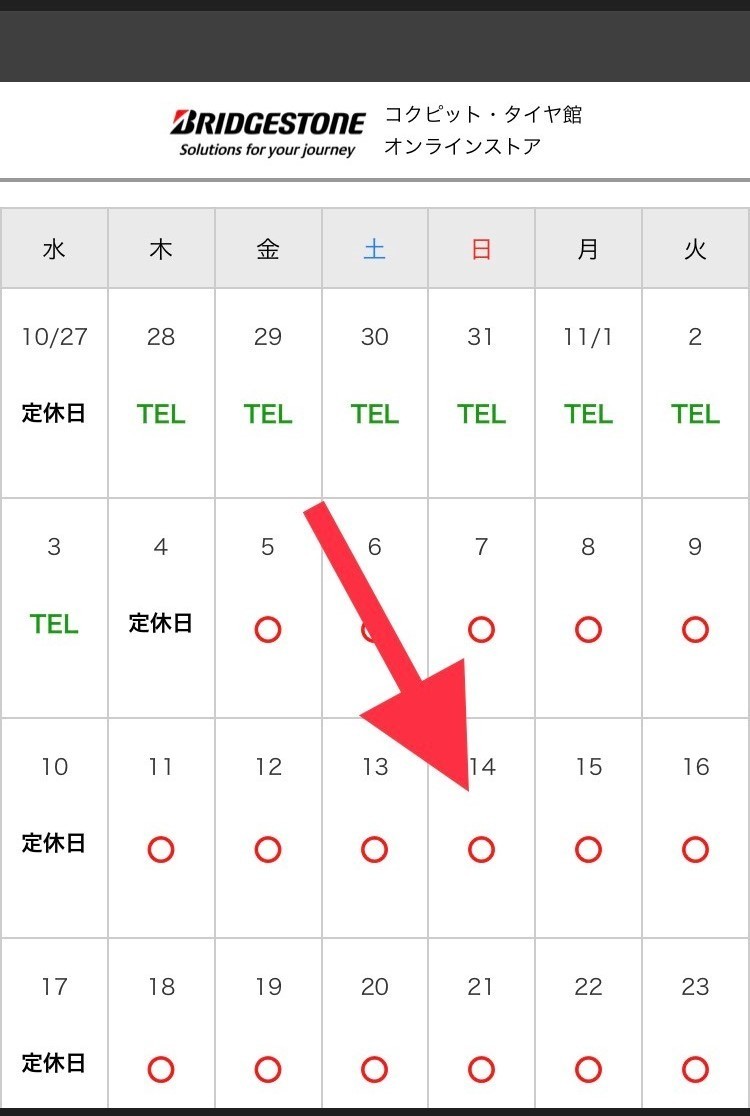Viewport: 750px width, 1116px height.
Task: Select the available slot on the 5th
Action: 268,629
